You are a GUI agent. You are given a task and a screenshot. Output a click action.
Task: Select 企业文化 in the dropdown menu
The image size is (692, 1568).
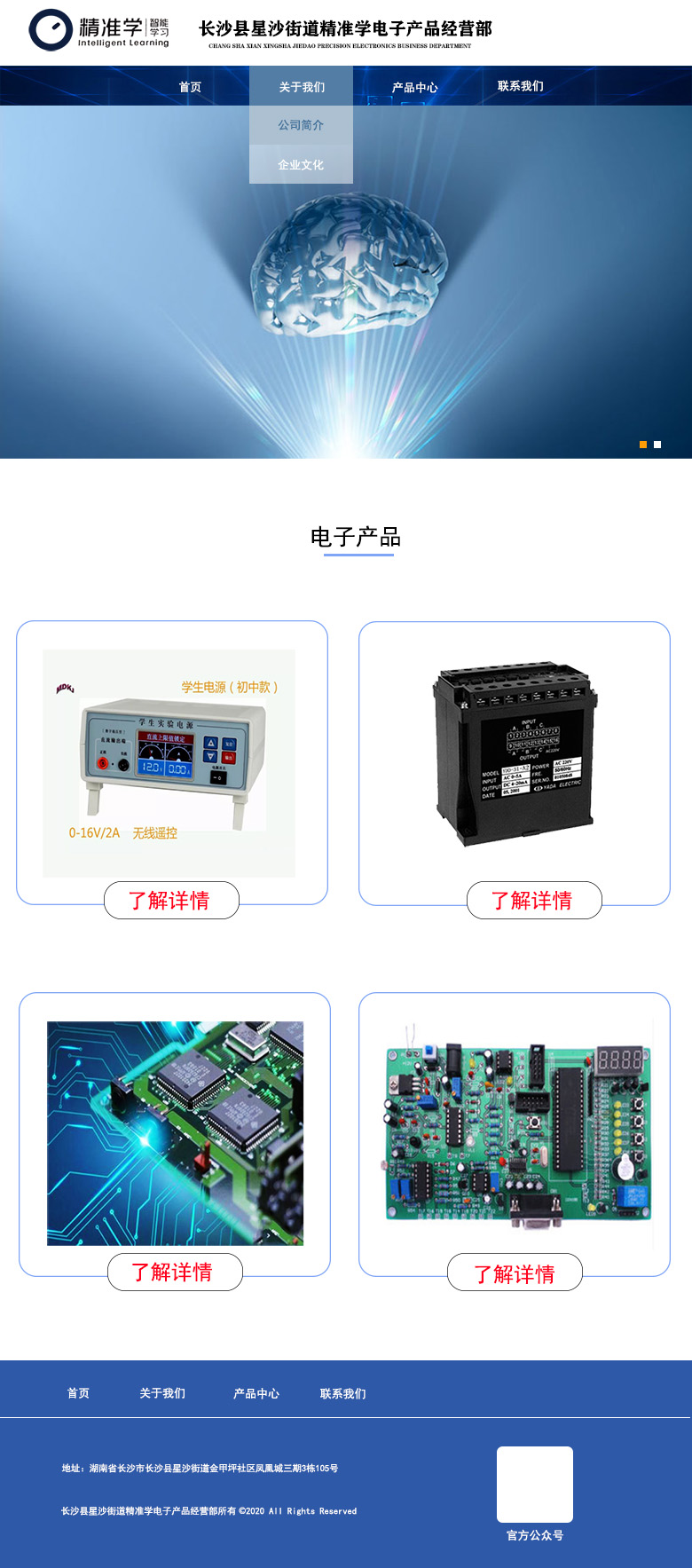pos(301,164)
